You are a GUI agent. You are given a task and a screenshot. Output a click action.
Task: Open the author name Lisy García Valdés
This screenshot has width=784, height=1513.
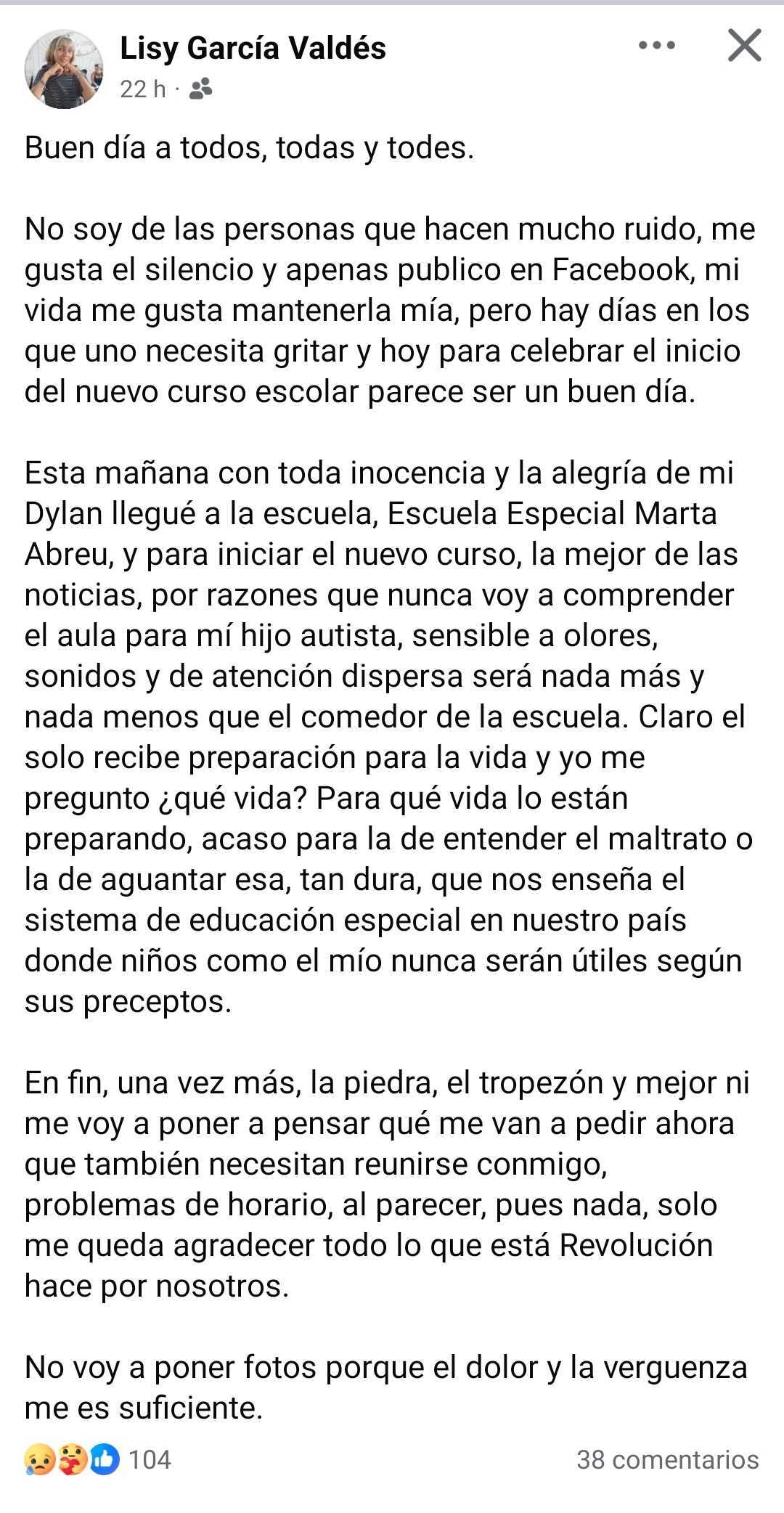pyautogui.click(x=253, y=49)
